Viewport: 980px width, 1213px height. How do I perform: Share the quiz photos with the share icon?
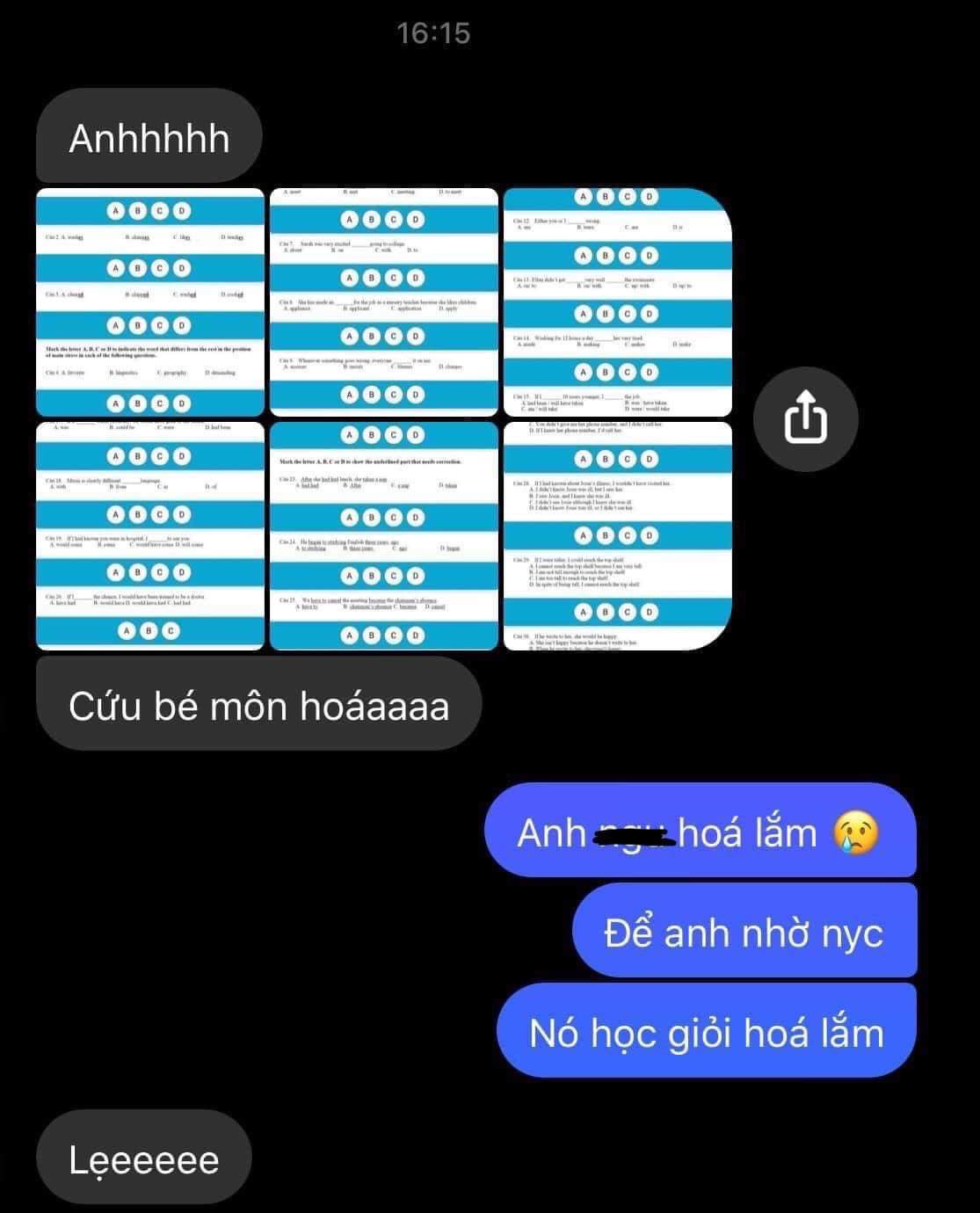pos(805,418)
